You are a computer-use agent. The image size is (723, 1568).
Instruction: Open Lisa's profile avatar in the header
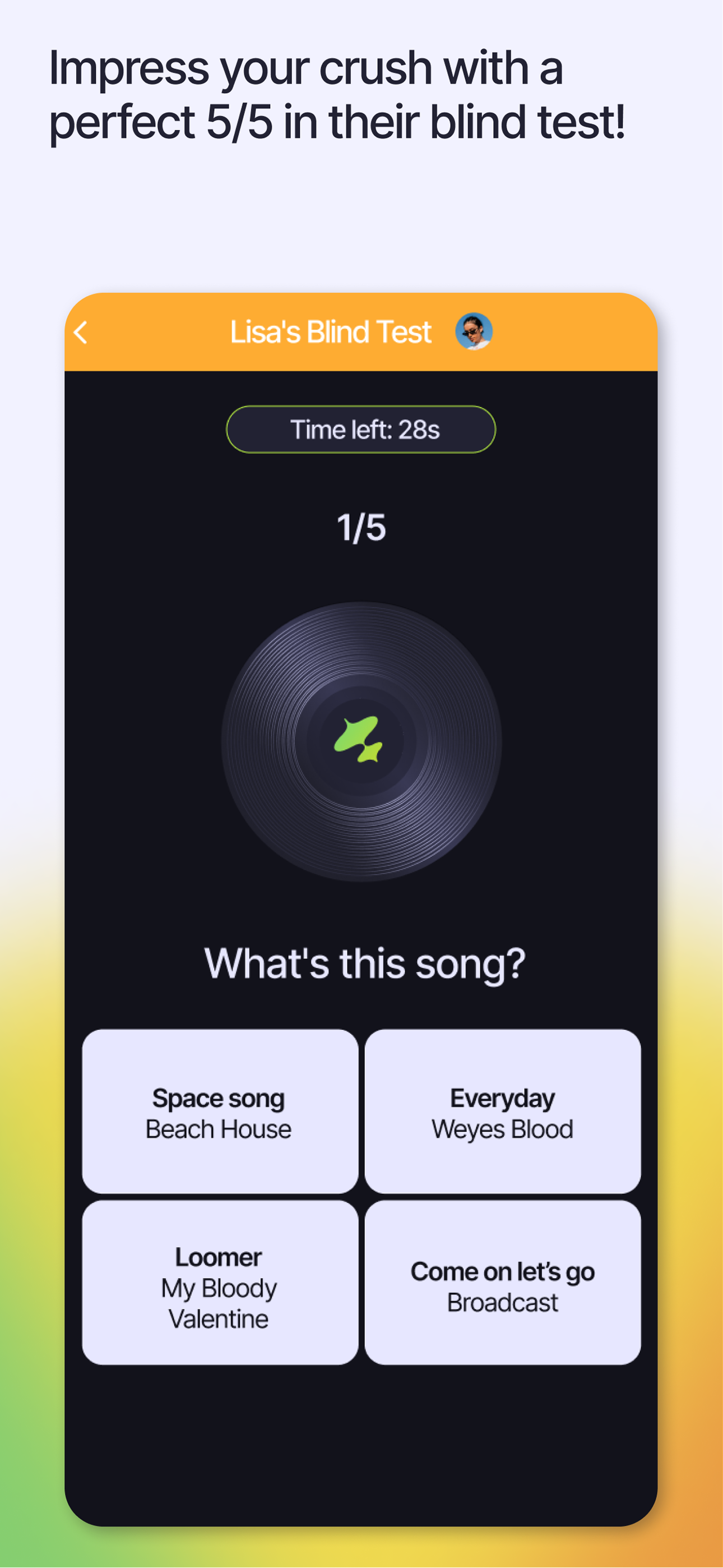point(474,332)
